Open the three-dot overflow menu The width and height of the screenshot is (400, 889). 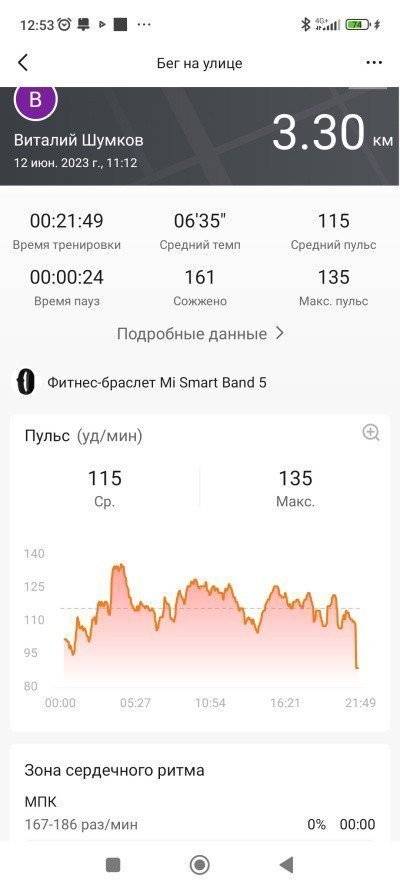(374, 62)
